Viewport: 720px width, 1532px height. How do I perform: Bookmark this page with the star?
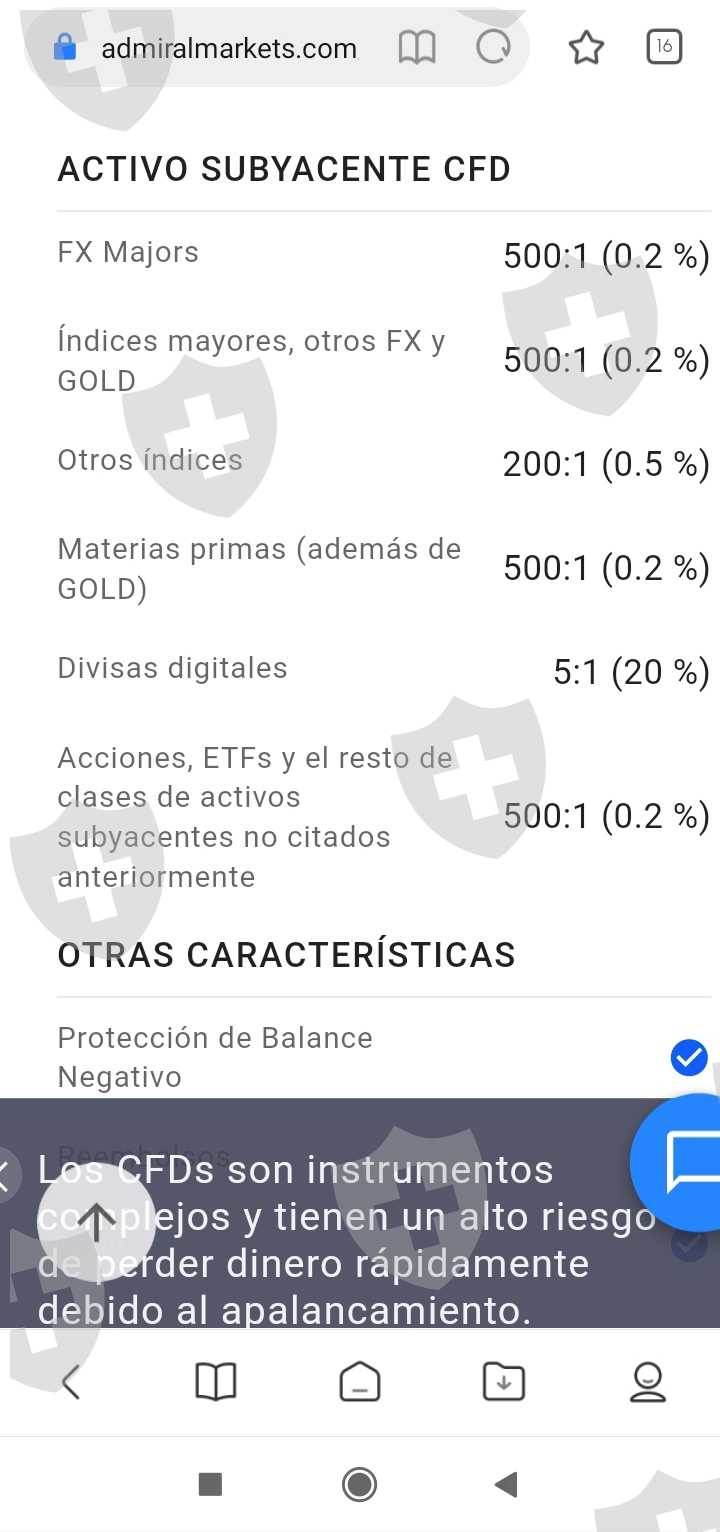[x=586, y=47]
